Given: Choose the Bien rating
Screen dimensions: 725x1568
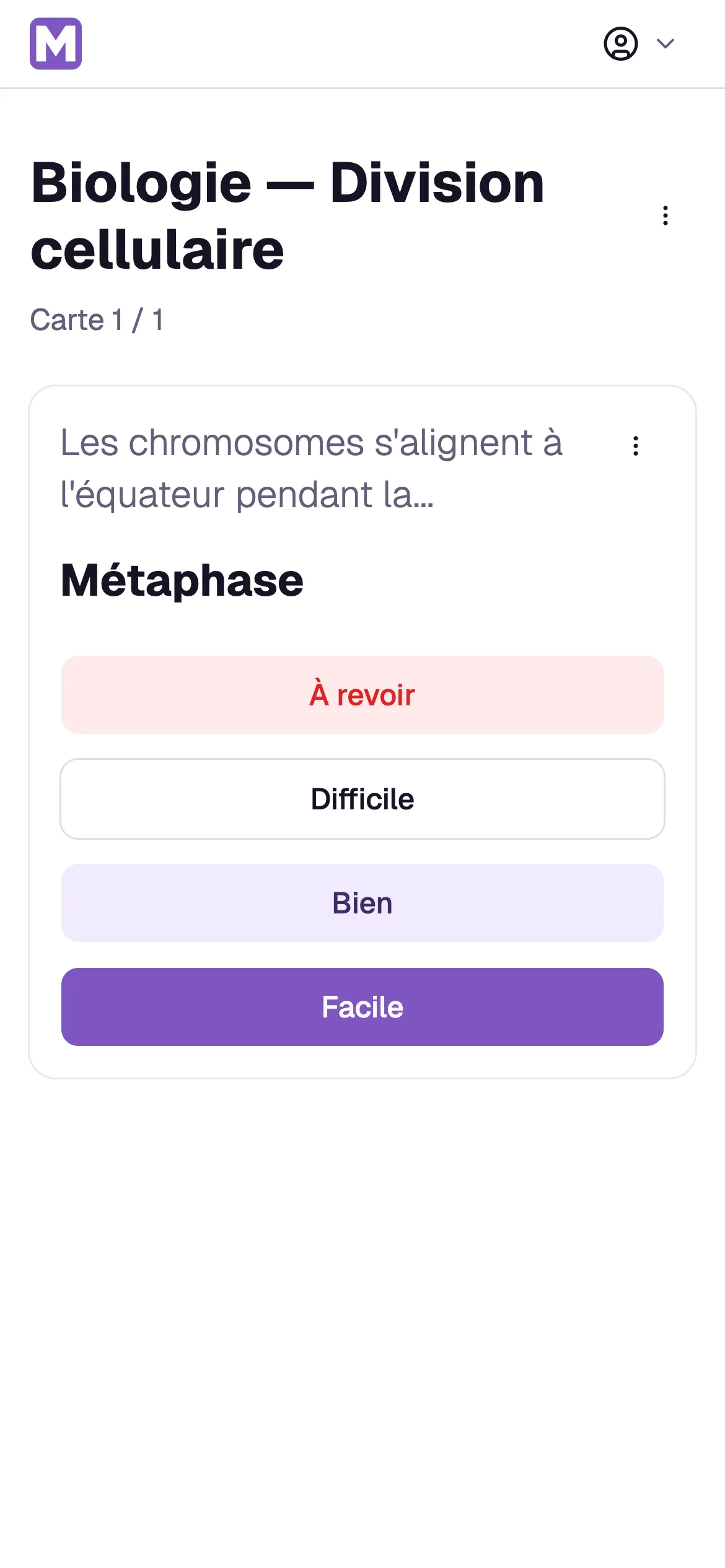Looking at the screenshot, I should (x=361, y=903).
